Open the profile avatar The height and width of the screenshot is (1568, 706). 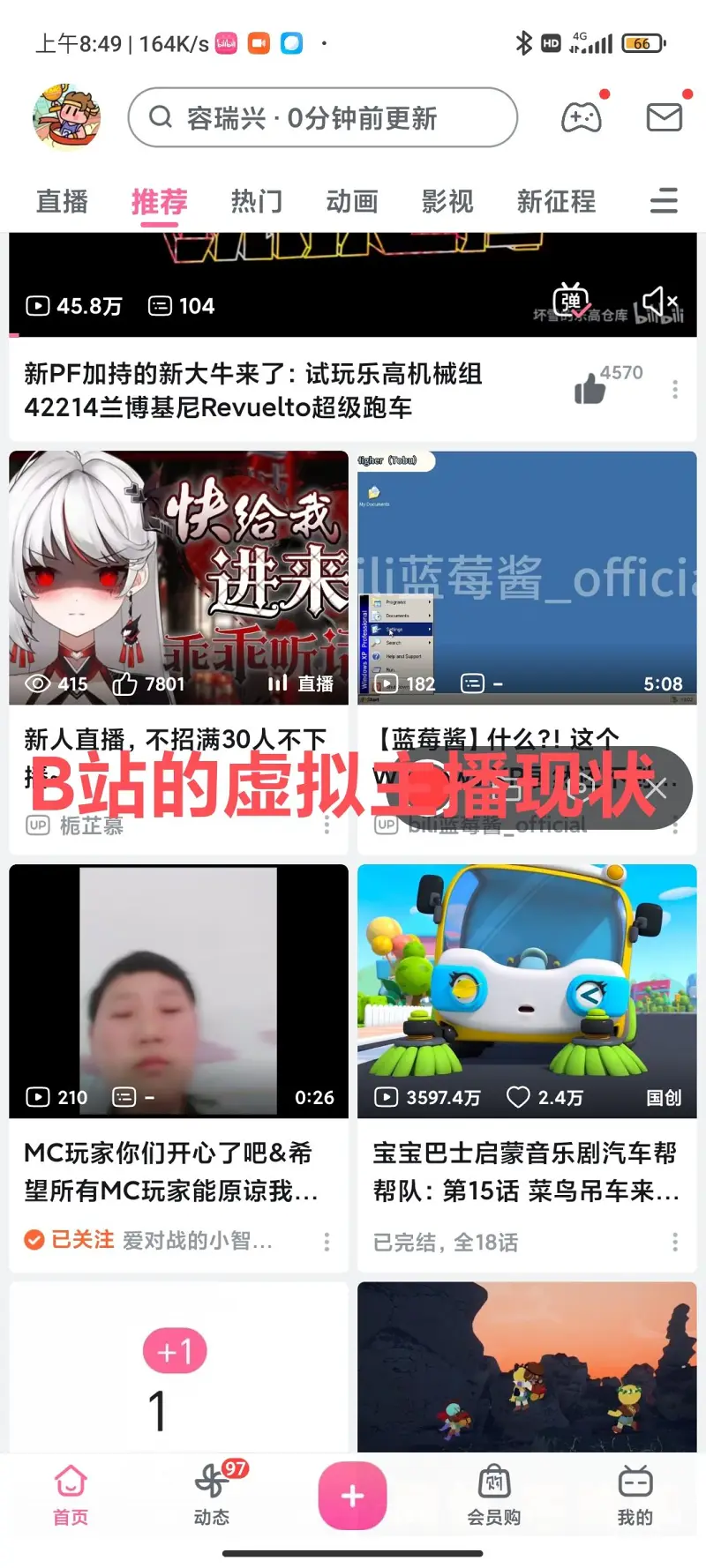pyautogui.click(x=66, y=117)
